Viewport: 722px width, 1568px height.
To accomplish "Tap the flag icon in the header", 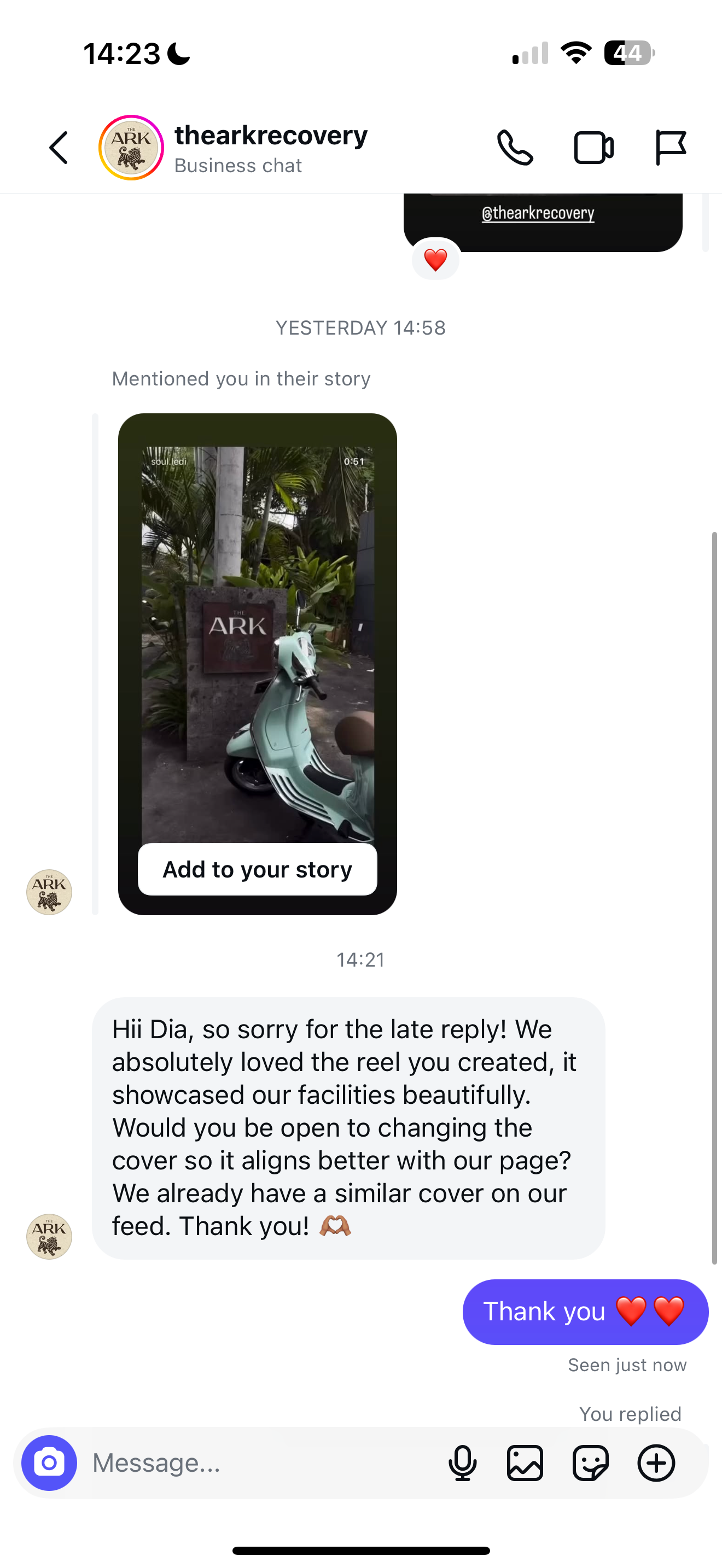I will click(x=670, y=148).
